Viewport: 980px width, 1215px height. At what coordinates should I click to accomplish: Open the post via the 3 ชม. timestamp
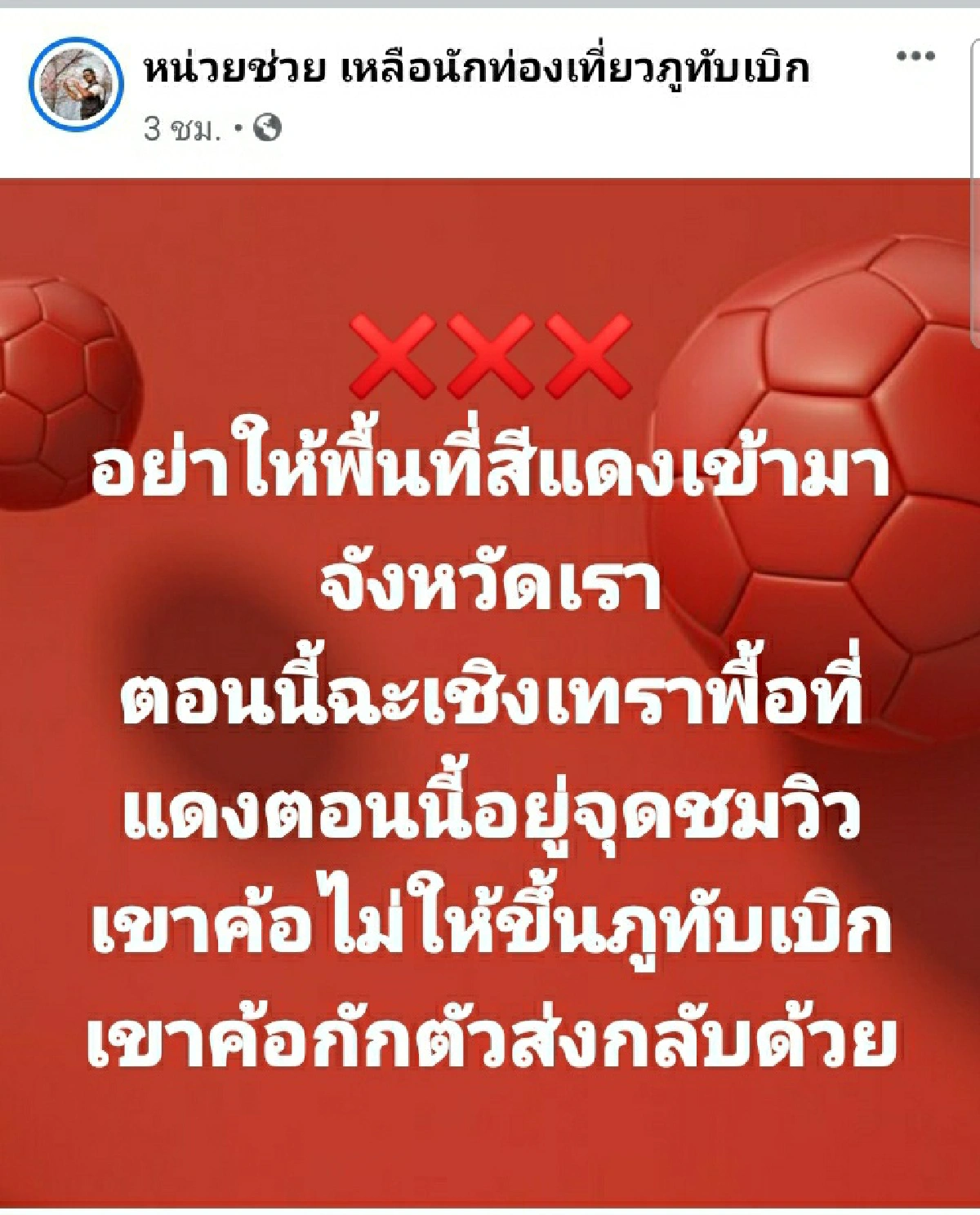(171, 127)
